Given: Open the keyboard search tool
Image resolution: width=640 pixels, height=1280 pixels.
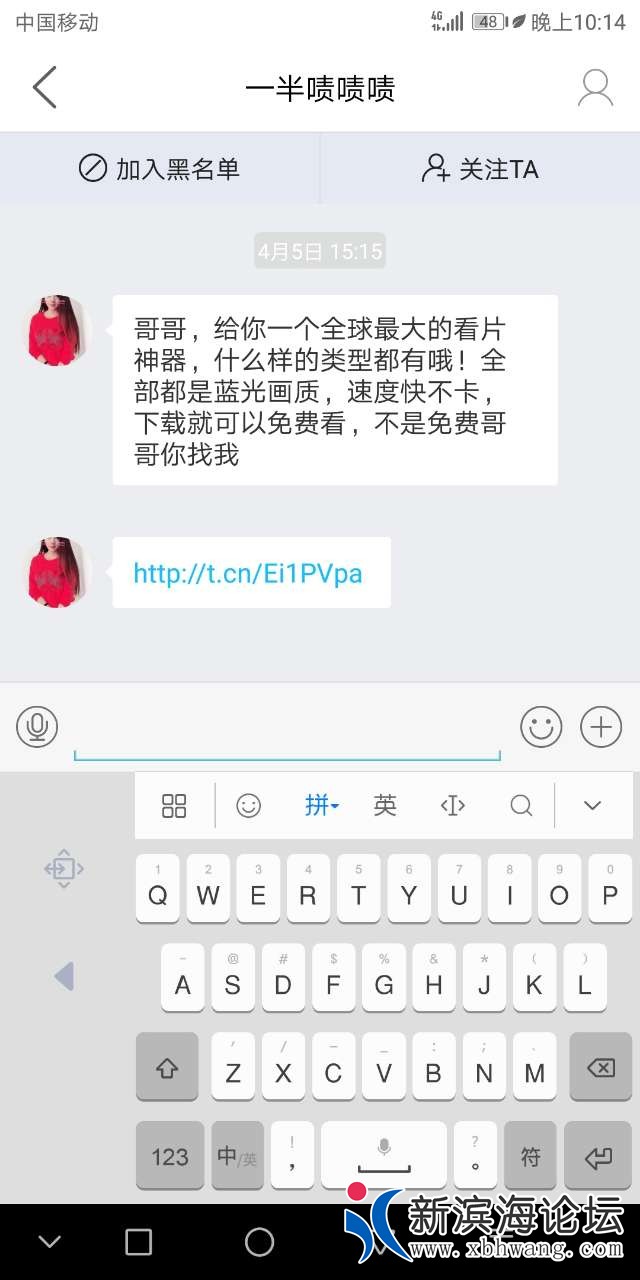Looking at the screenshot, I should [x=521, y=805].
